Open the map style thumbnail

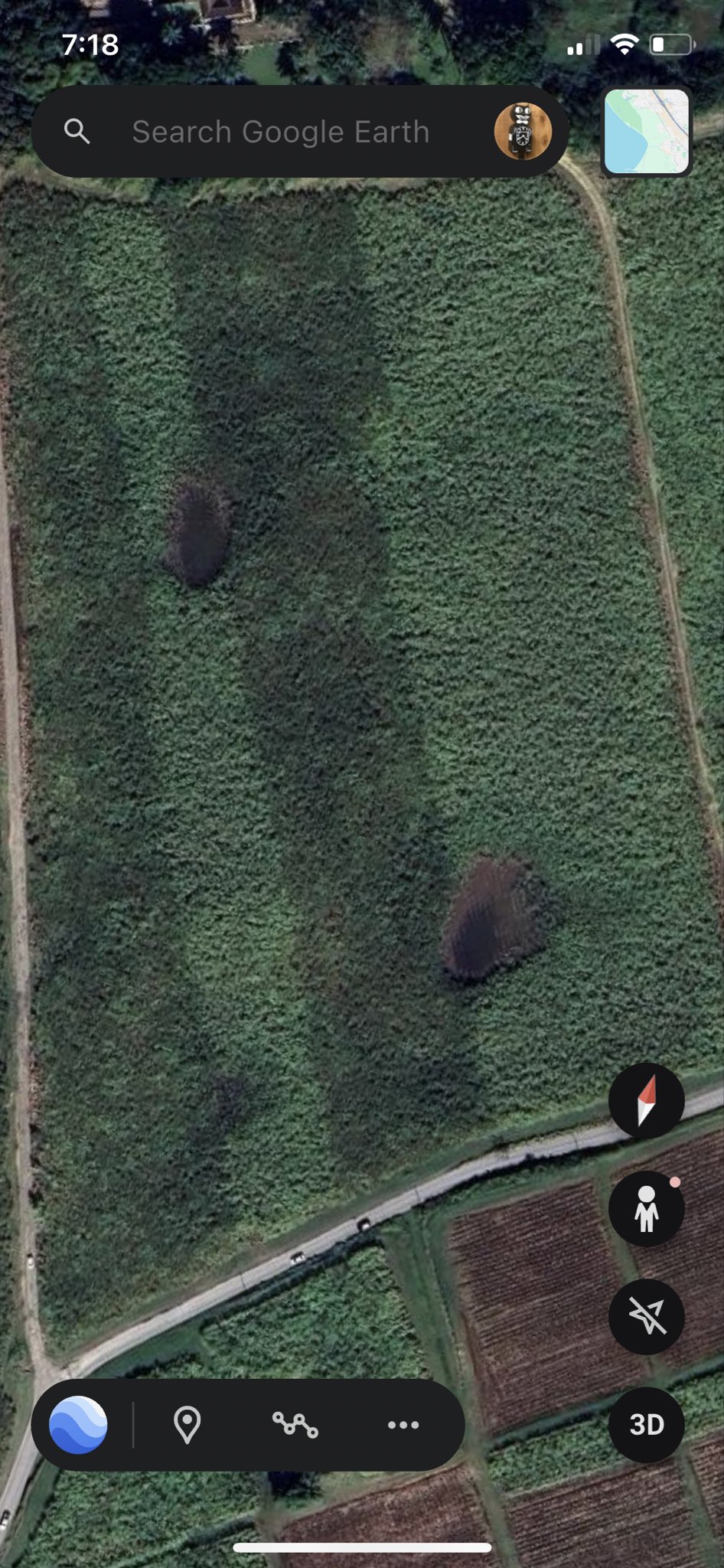647,132
